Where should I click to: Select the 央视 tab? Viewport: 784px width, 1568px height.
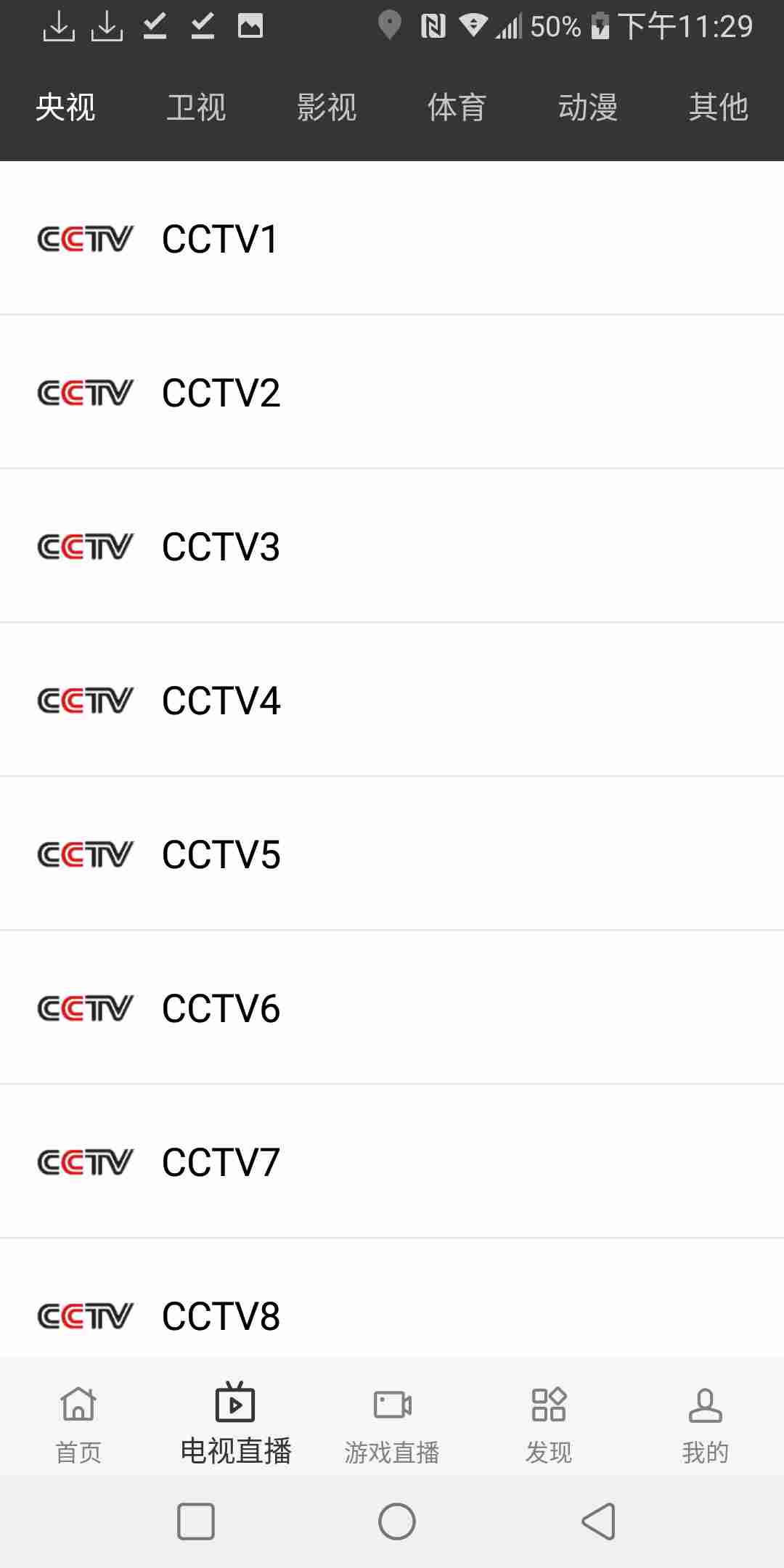tap(65, 107)
